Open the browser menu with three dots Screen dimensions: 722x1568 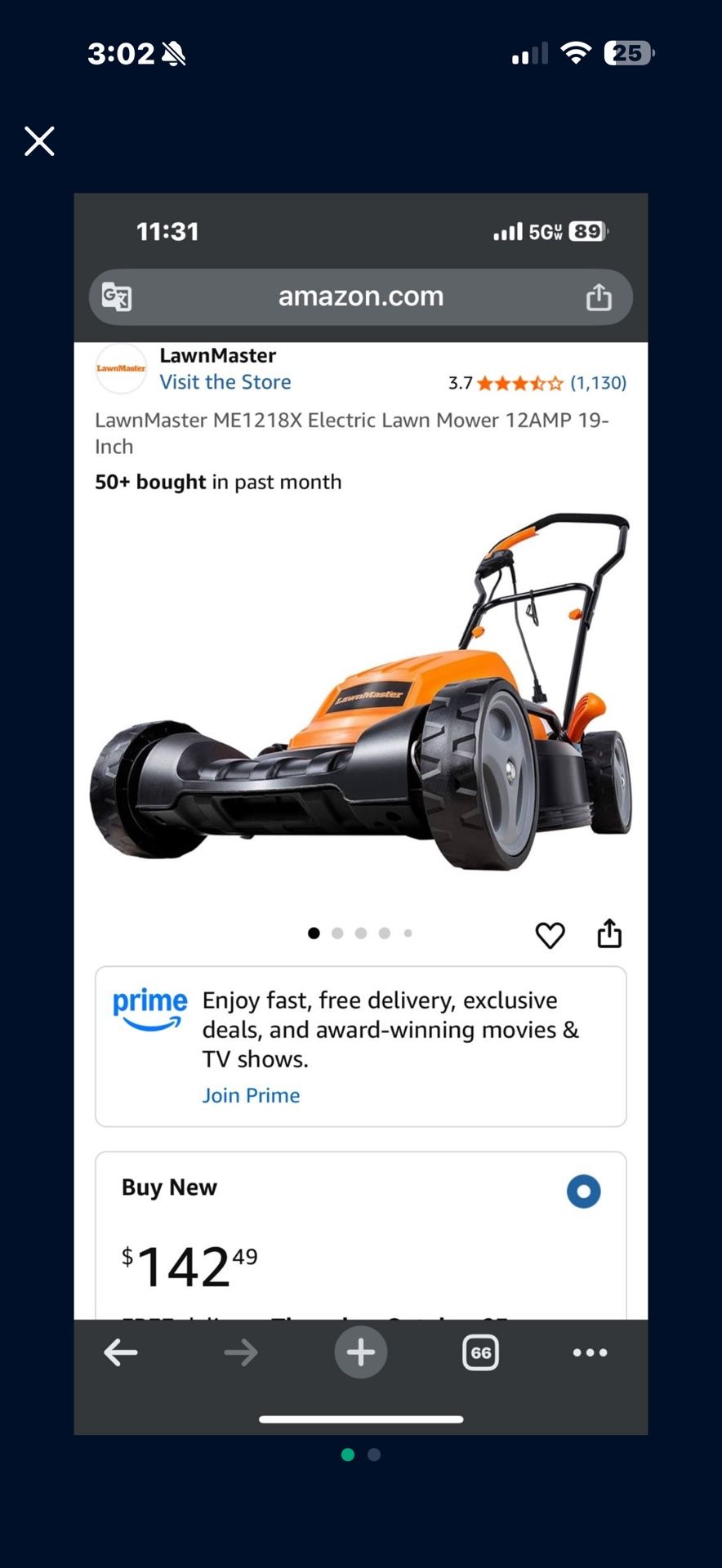click(x=590, y=1352)
